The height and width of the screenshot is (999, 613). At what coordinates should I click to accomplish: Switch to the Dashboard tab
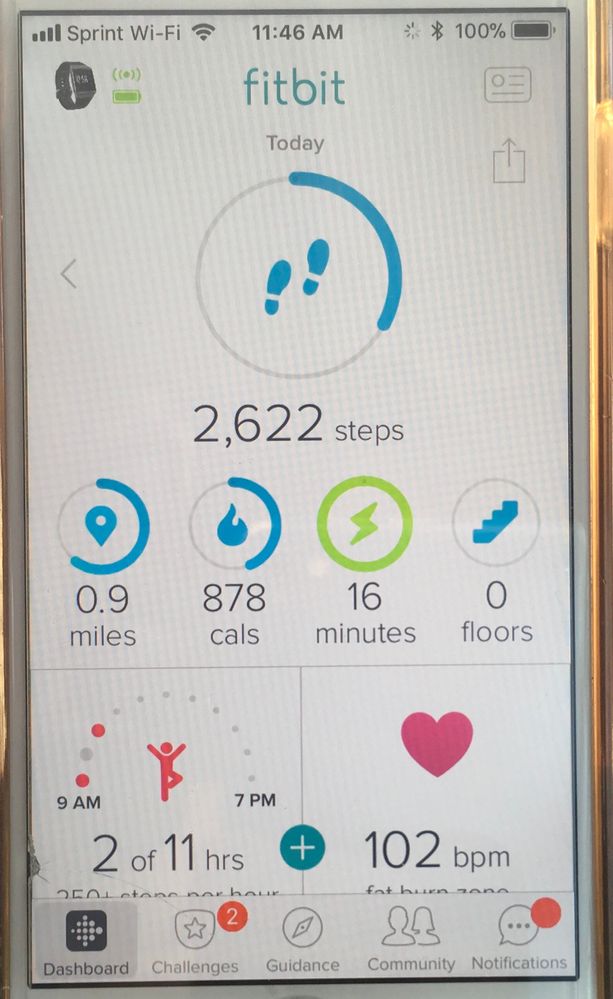[86, 942]
